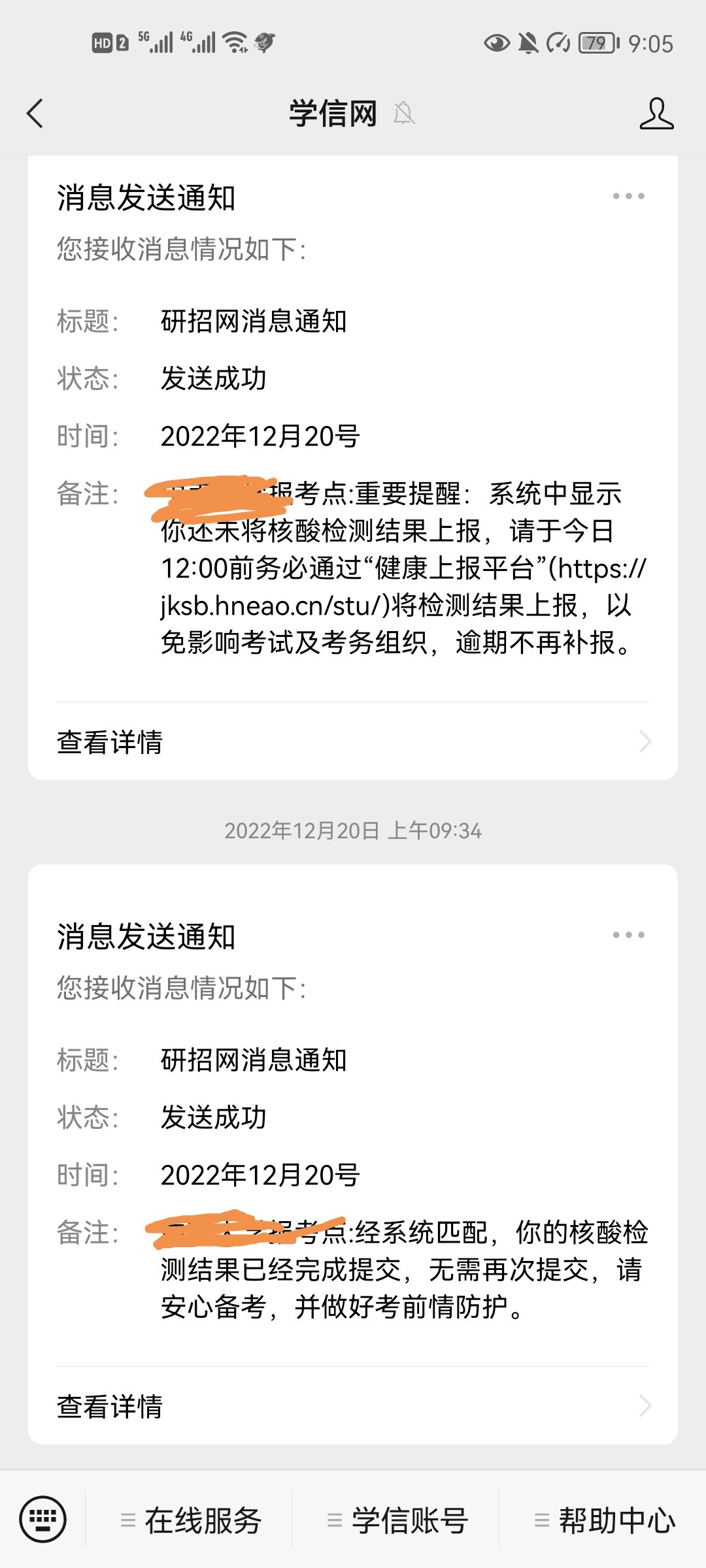Open the 学信网 account profile icon

click(x=656, y=114)
